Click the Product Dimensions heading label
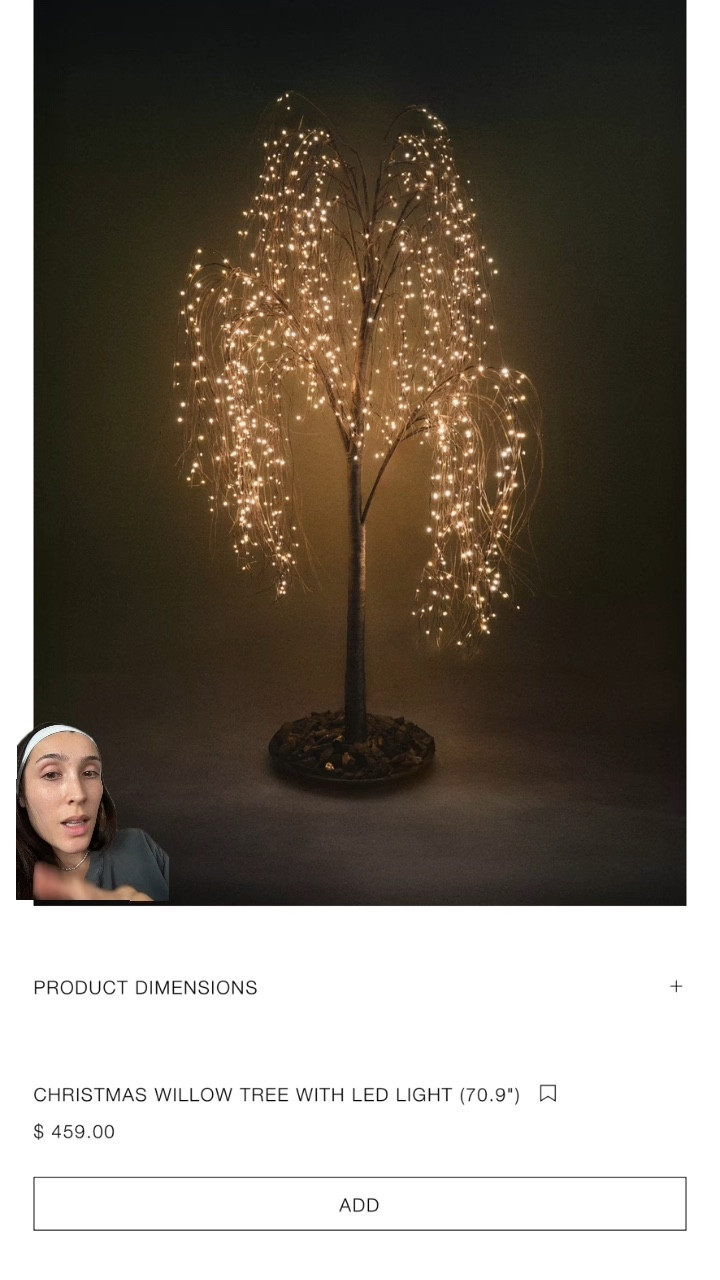The image size is (720, 1280). coord(145,987)
